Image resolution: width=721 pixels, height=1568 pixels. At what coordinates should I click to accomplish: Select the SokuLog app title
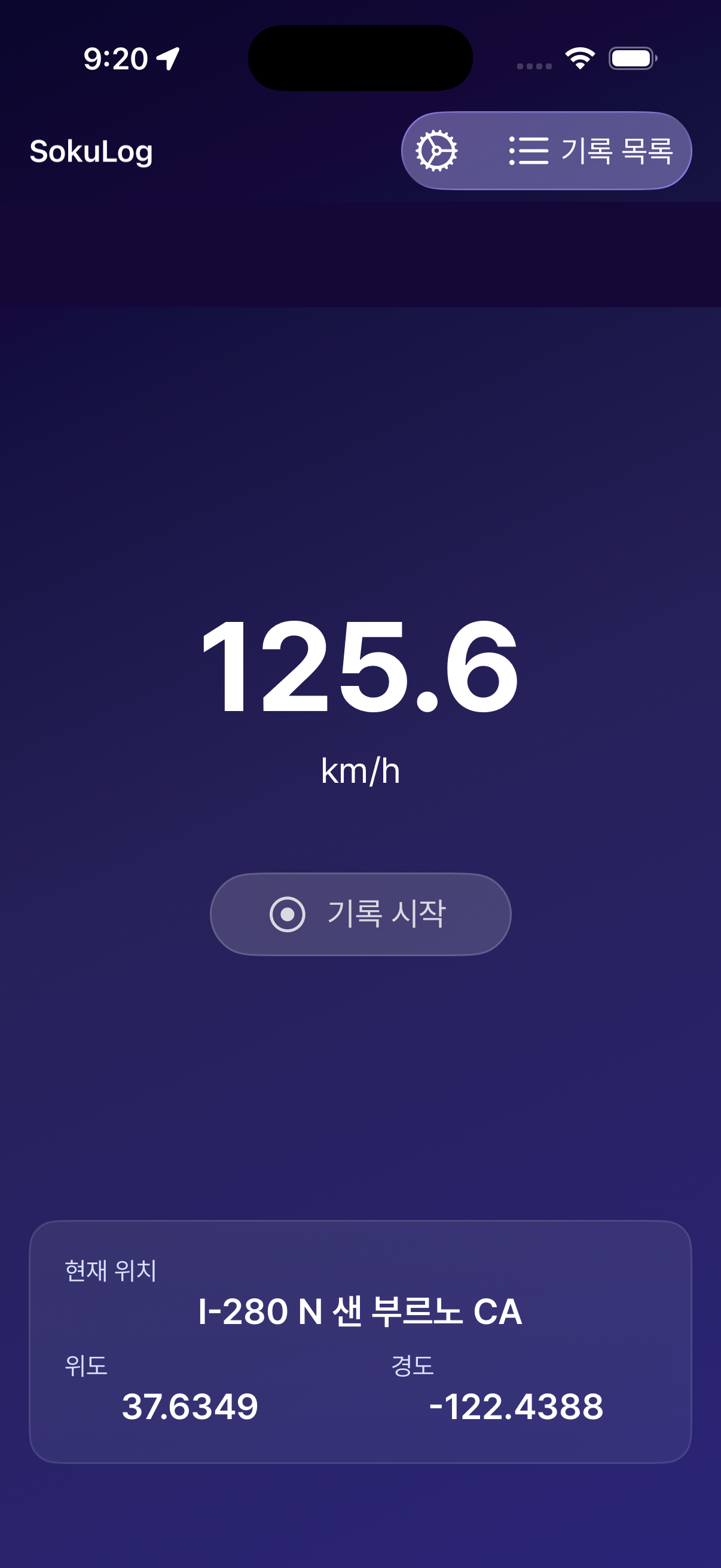[91, 151]
